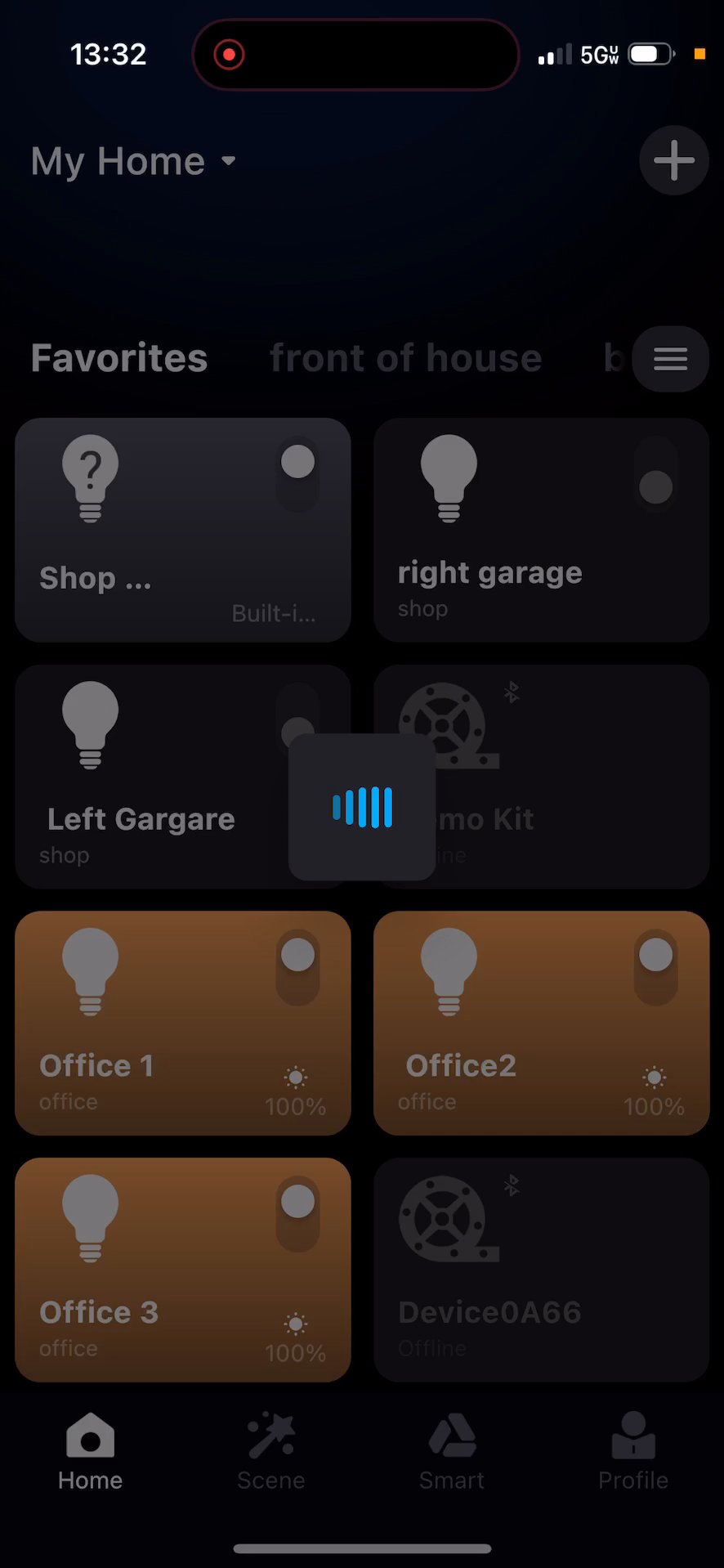This screenshot has width=724, height=1568.
Task: Toggle the Office 3 light switch
Action: [x=297, y=1214]
